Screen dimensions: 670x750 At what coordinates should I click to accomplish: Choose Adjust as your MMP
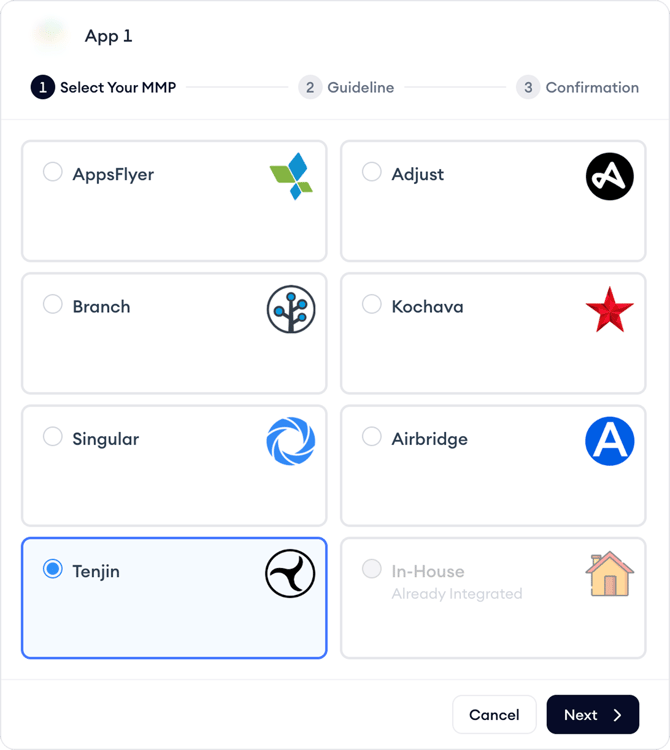pos(372,173)
